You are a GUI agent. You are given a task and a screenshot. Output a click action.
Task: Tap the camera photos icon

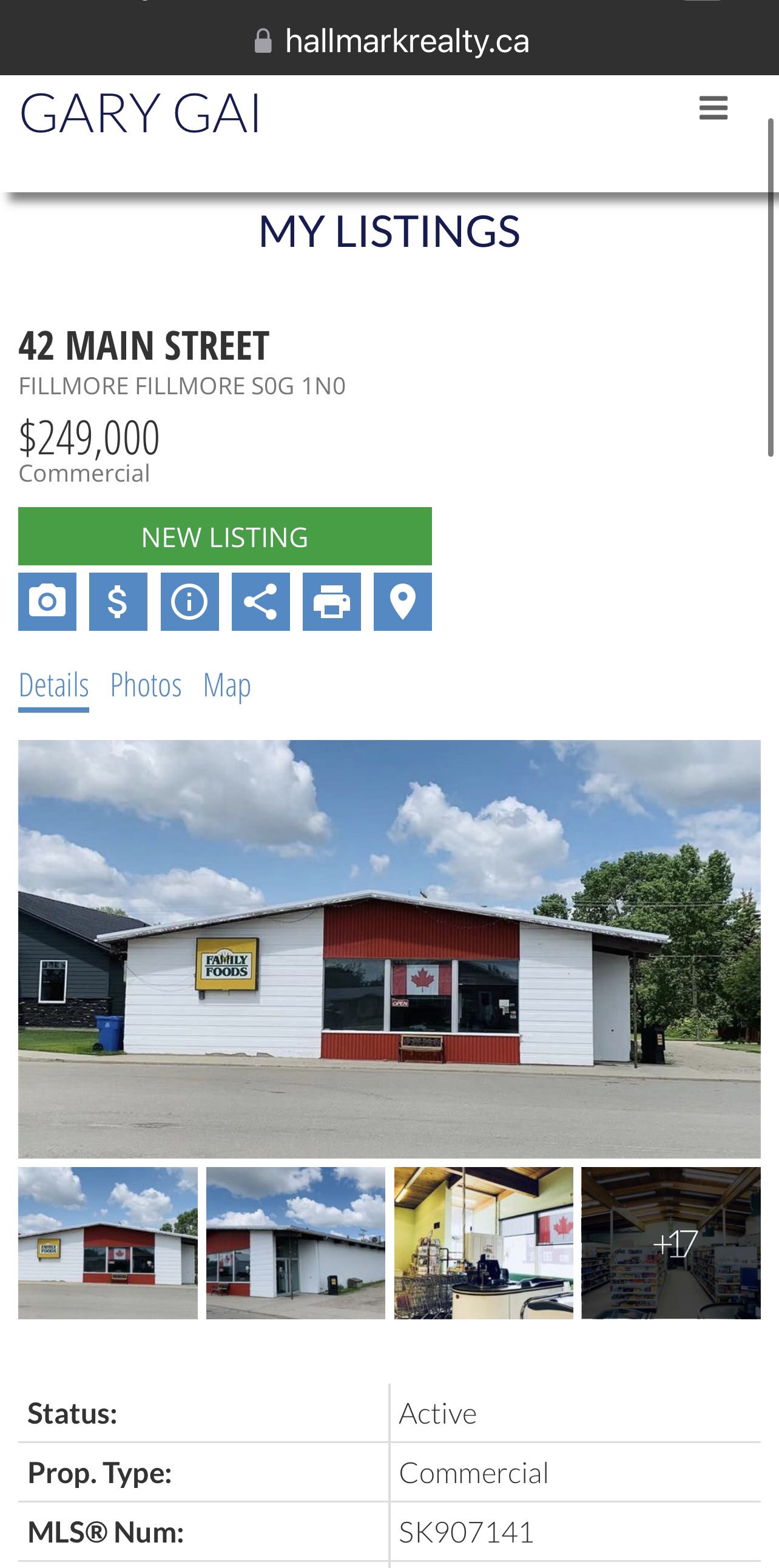click(x=47, y=601)
